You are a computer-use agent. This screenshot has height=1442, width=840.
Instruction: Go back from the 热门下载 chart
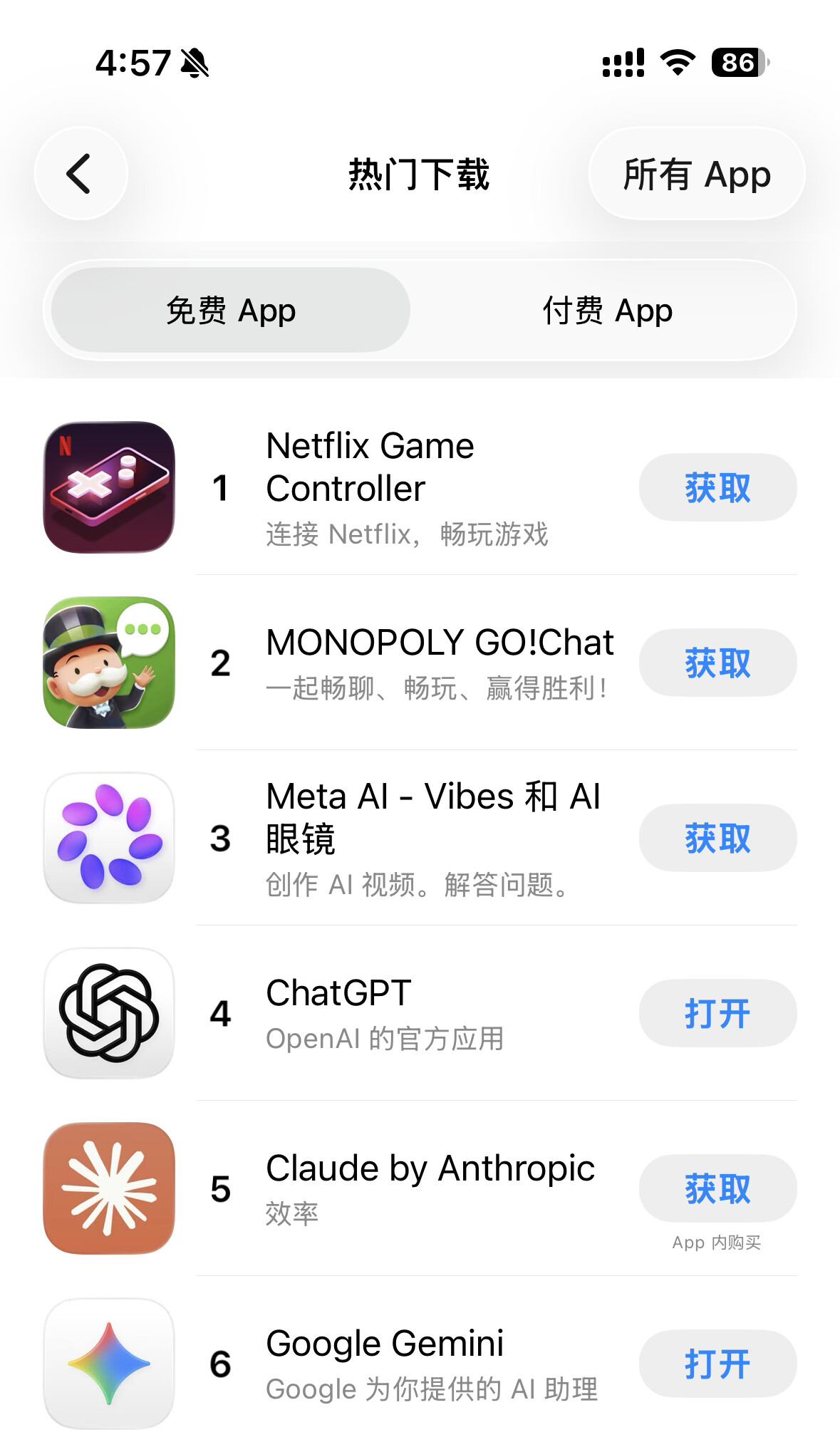coord(81,173)
